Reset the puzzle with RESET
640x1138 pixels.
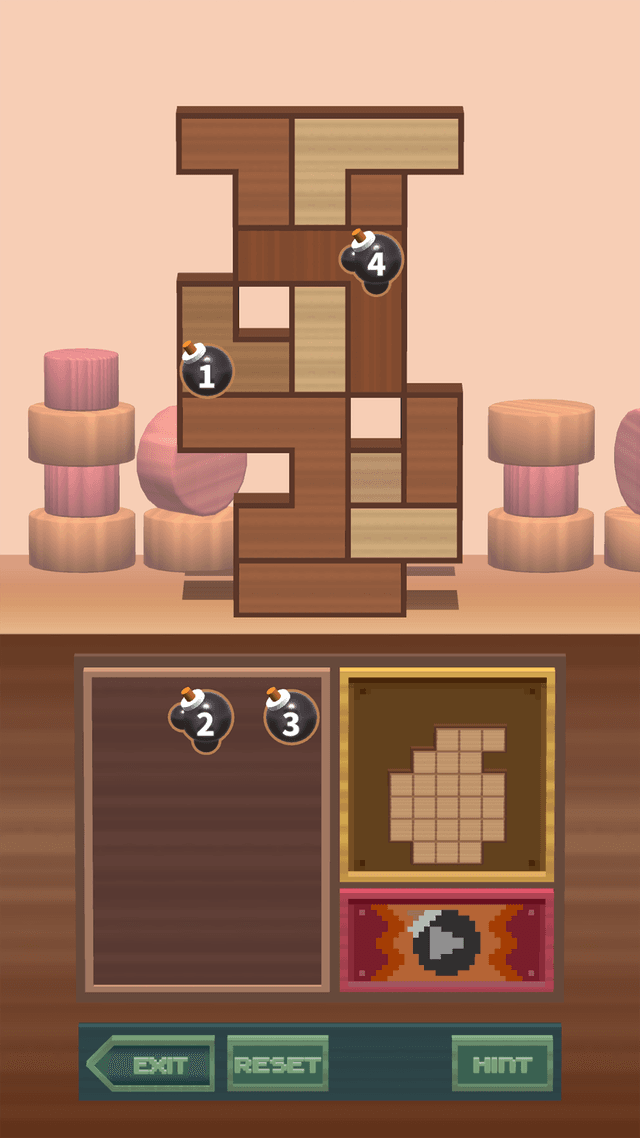(277, 1065)
